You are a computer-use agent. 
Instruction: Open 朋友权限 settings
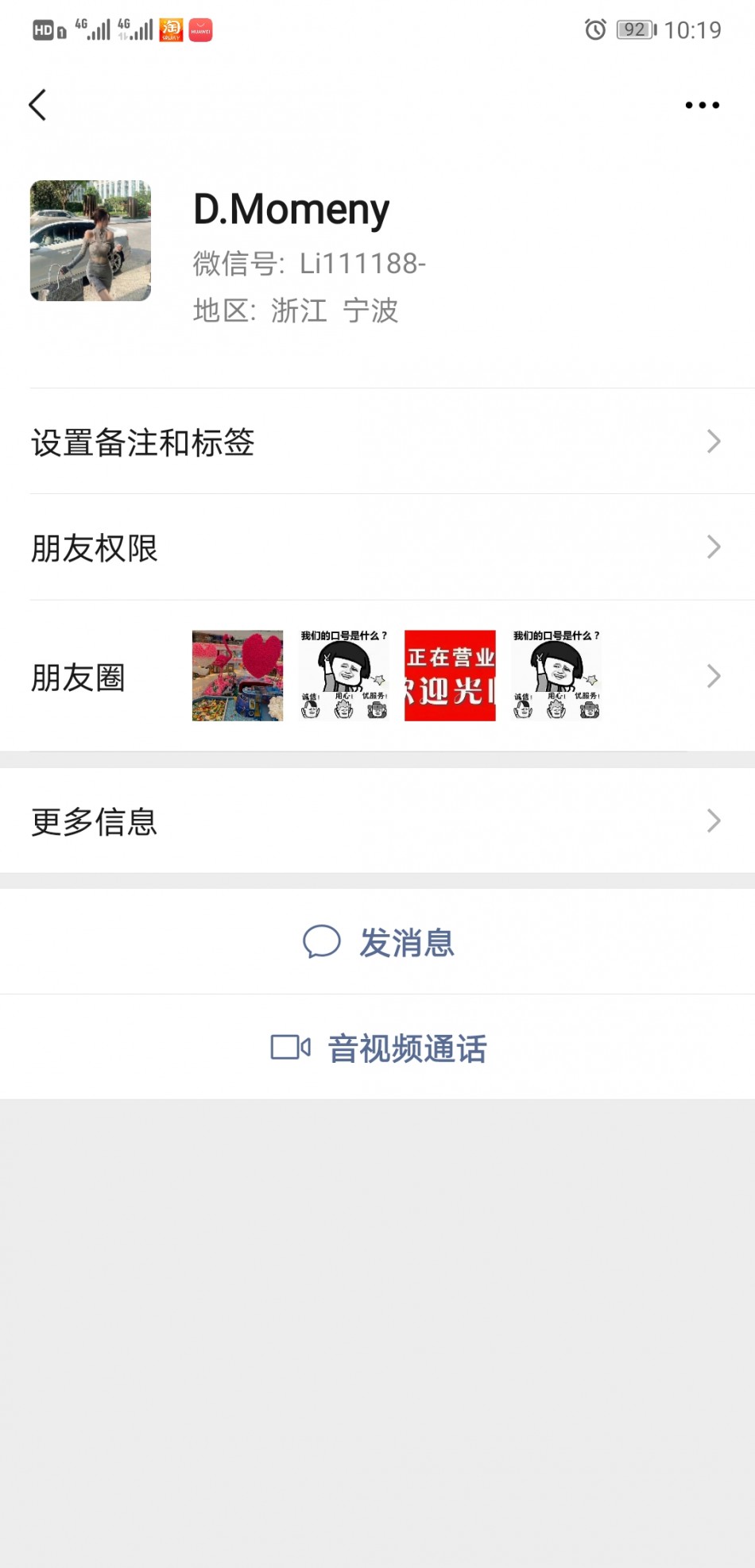tap(377, 547)
